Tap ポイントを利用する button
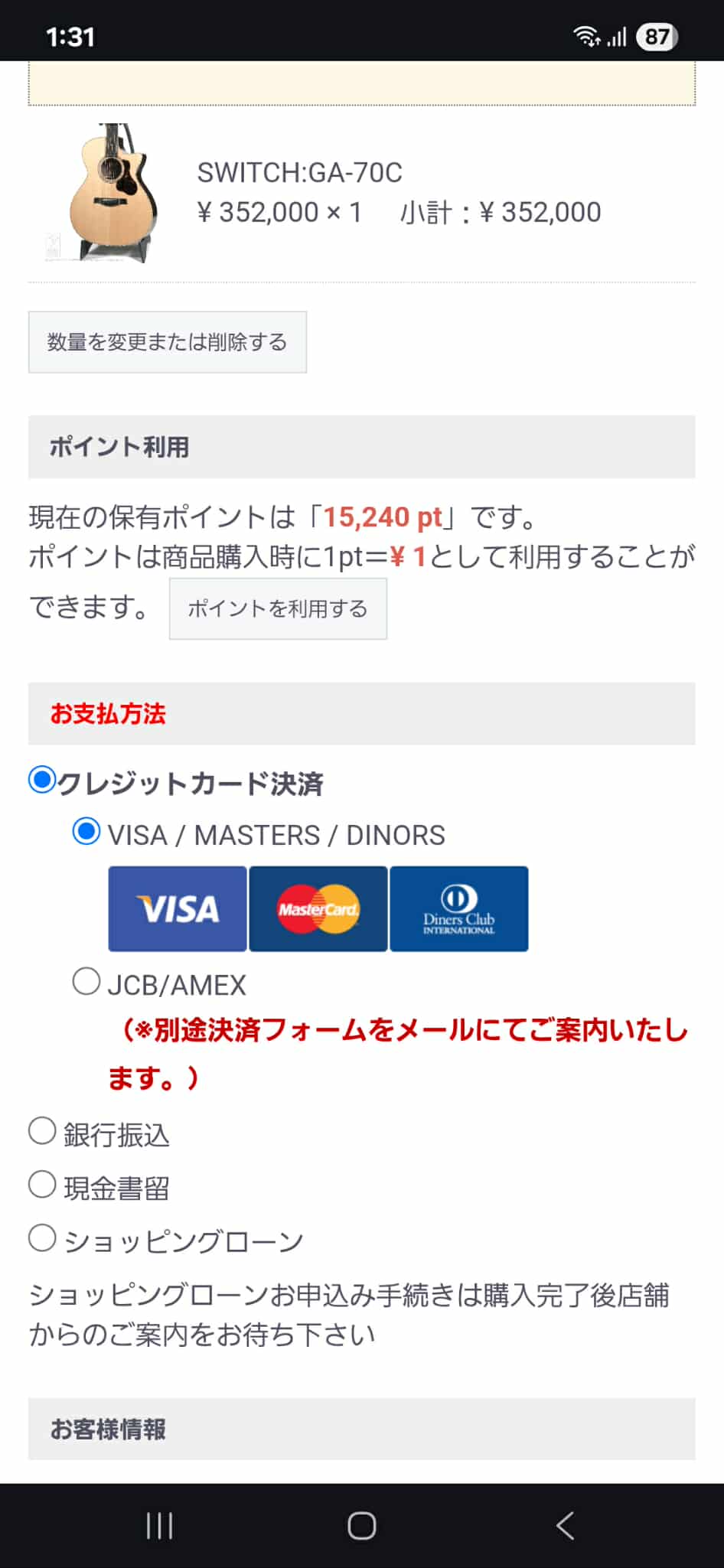 (278, 608)
